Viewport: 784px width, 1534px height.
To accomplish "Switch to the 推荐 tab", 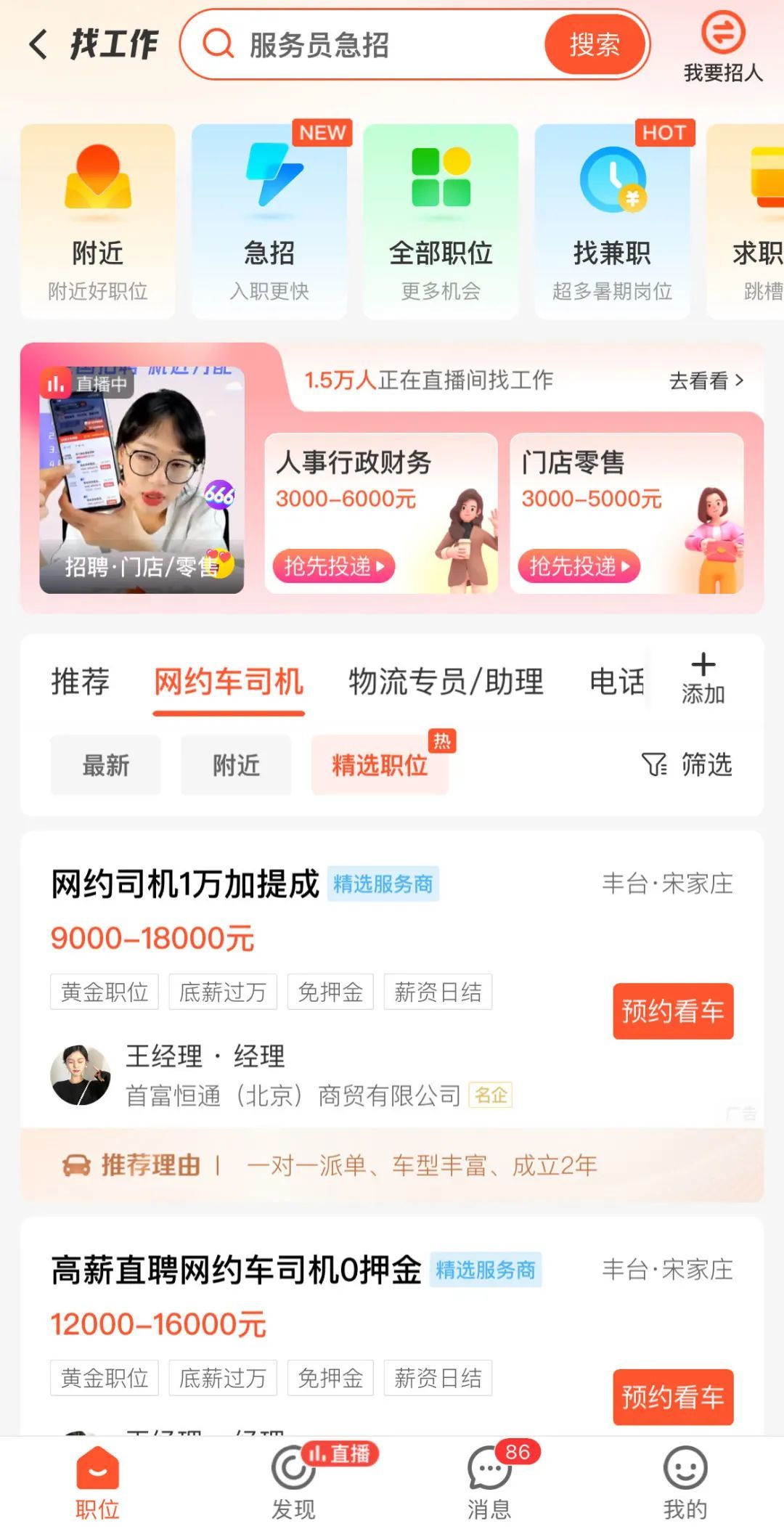I will 81,682.
